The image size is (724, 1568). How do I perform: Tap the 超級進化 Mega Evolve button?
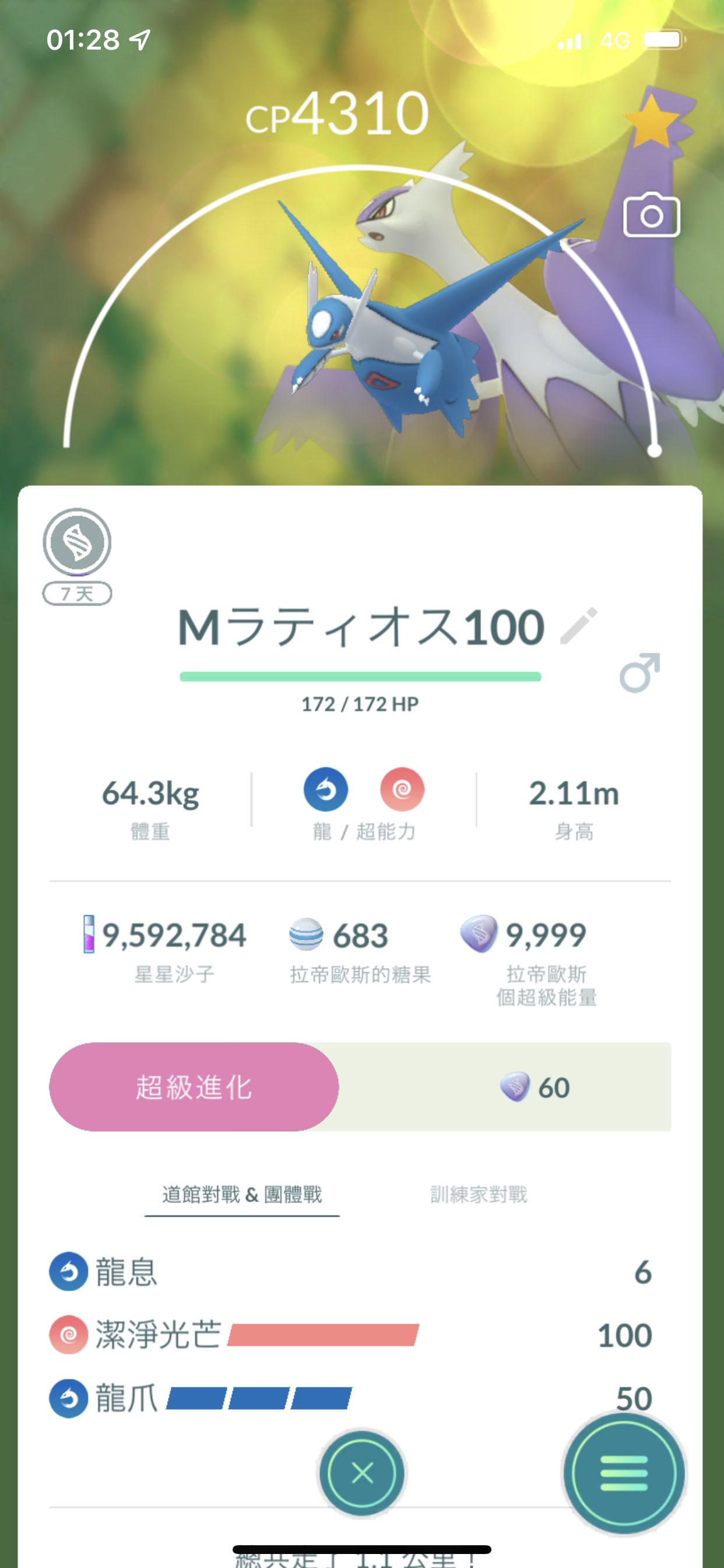pos(194,1087)
